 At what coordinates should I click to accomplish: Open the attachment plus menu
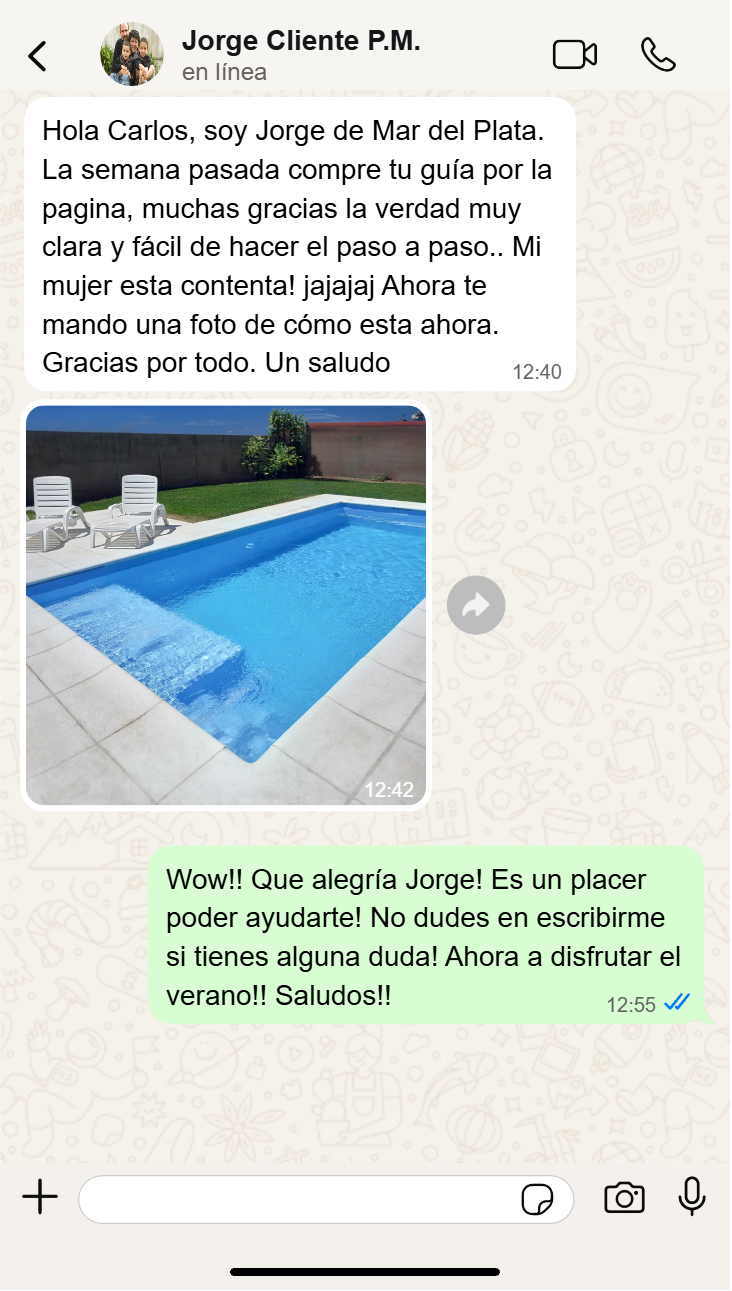click(x=40, y=1197)
